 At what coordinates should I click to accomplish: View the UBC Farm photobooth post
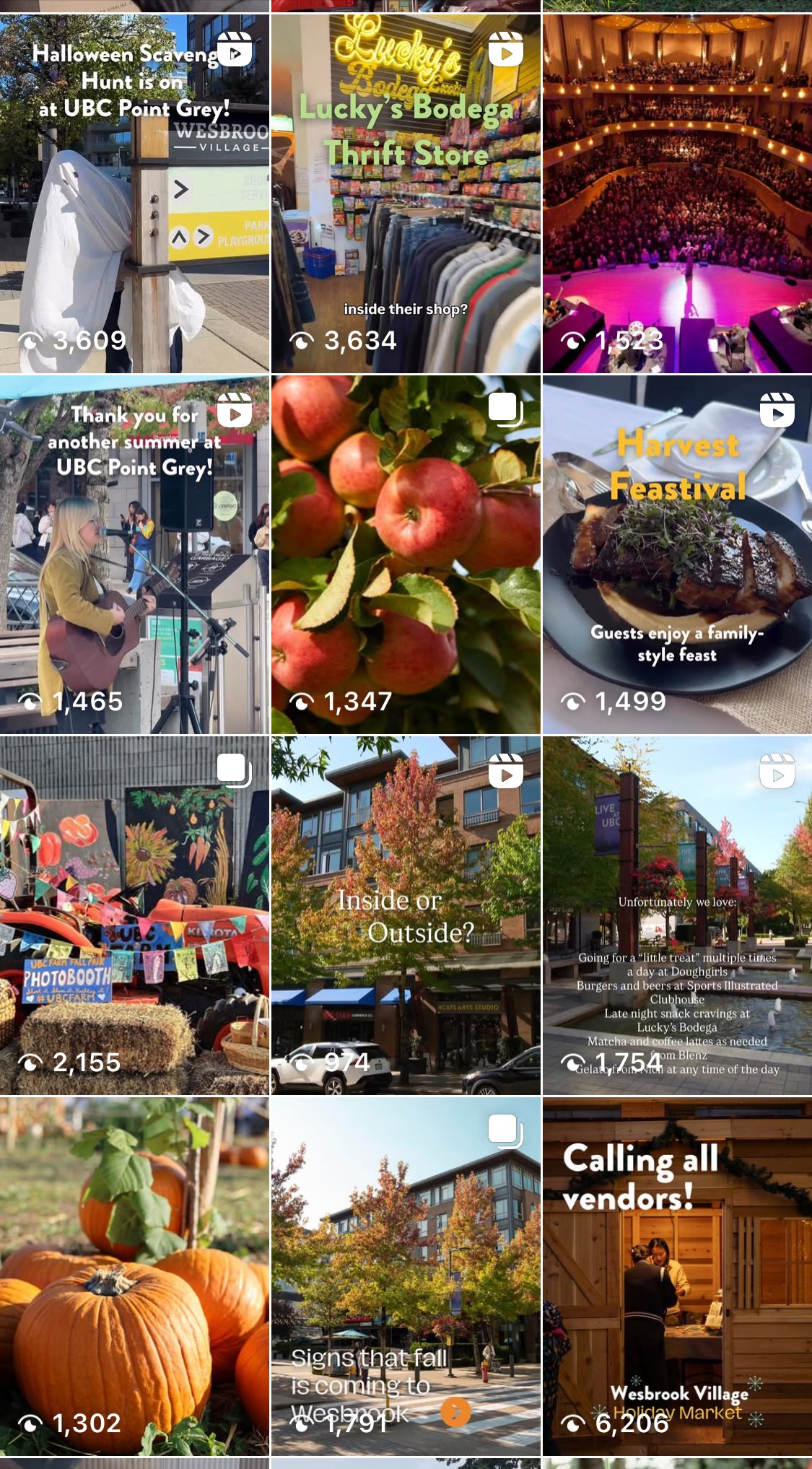[x=134, y=915]
